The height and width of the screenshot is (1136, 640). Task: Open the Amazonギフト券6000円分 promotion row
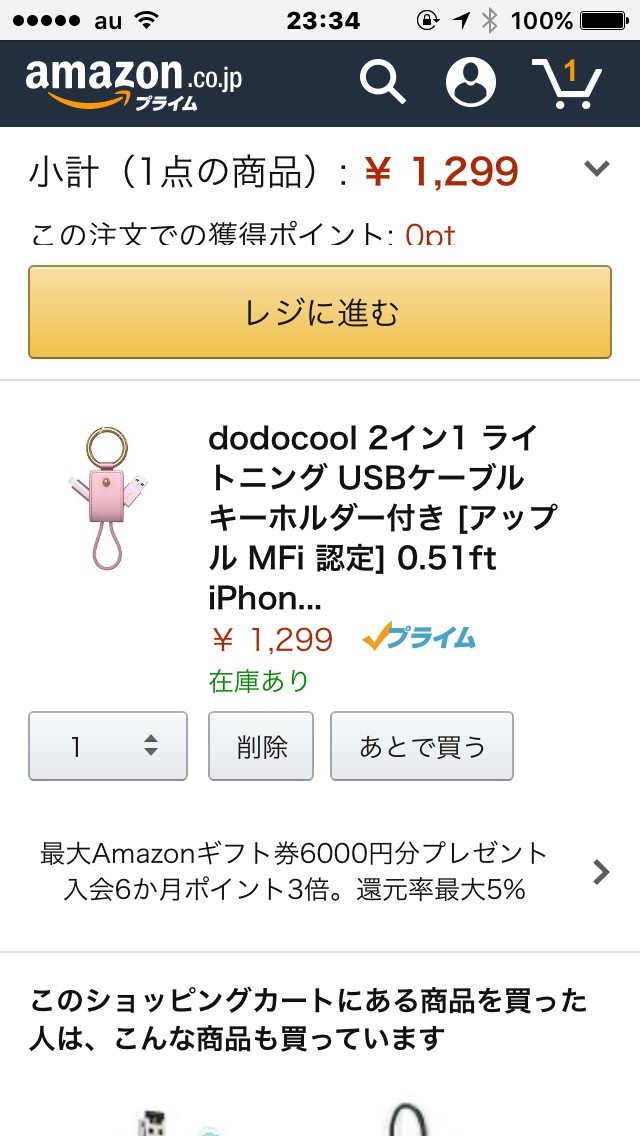point(320,870)
